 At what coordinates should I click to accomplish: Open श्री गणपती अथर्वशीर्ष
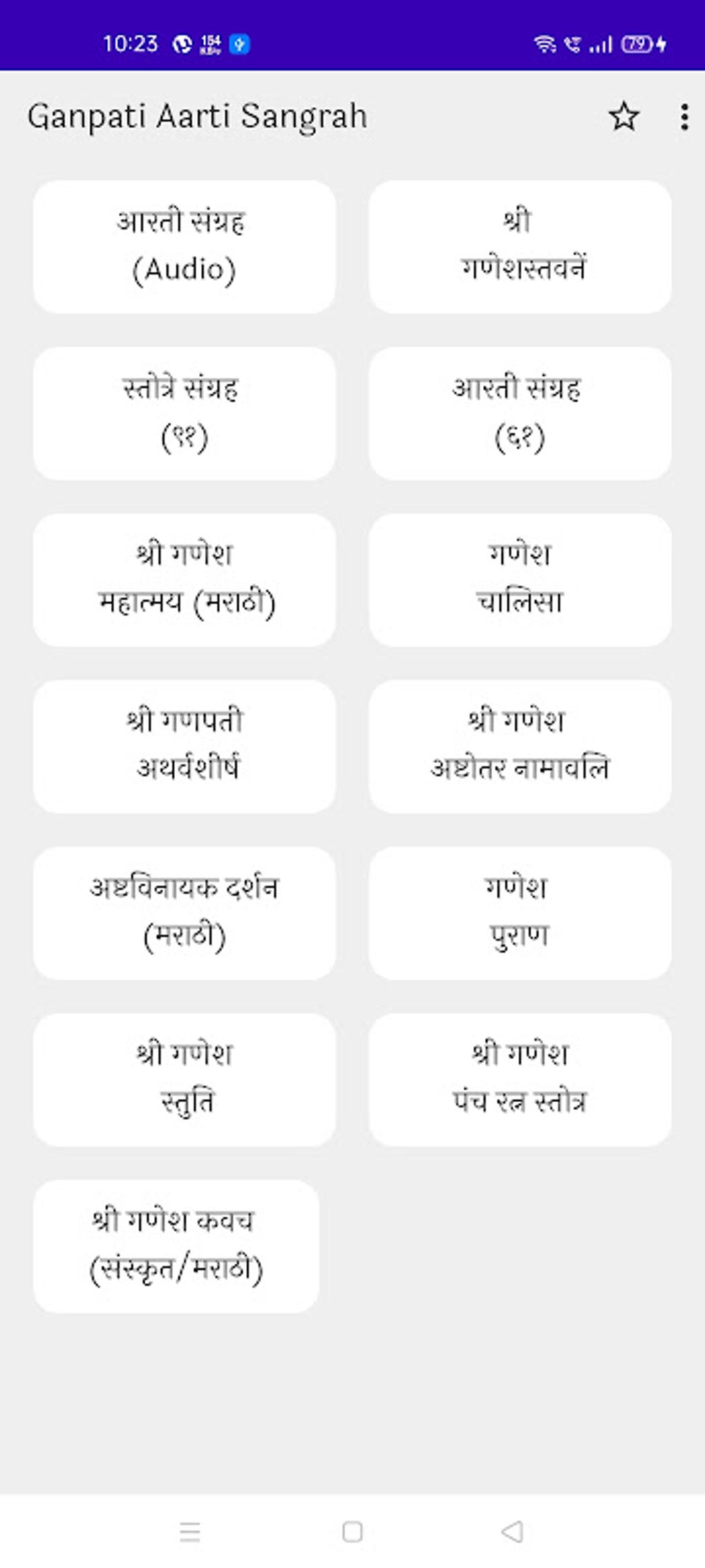[x=185, y=746]
